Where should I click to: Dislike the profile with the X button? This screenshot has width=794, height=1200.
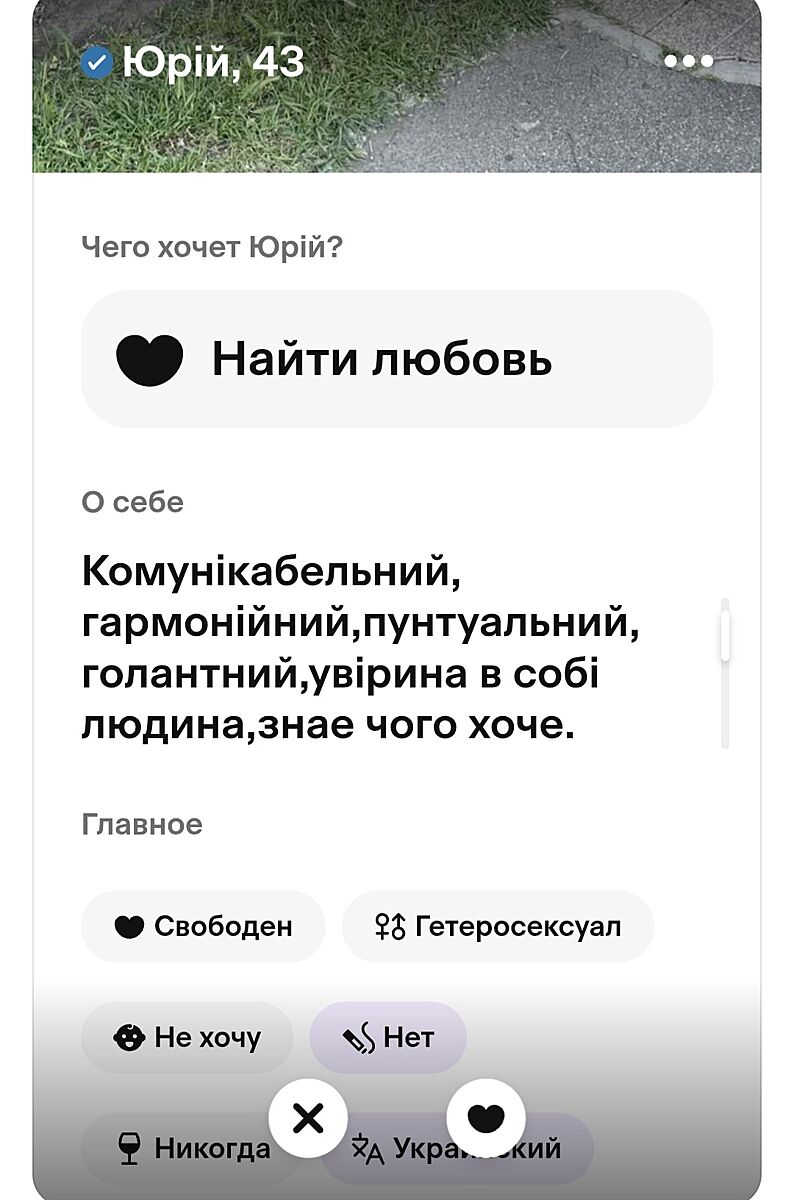pyautogui.click(x=309, y=1117)
